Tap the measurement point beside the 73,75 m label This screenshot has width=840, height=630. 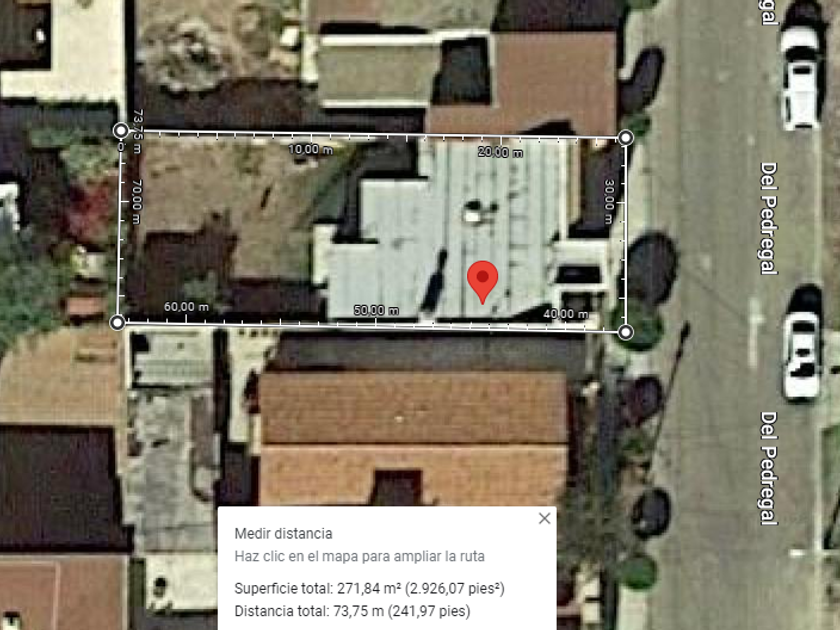[121, 130]
